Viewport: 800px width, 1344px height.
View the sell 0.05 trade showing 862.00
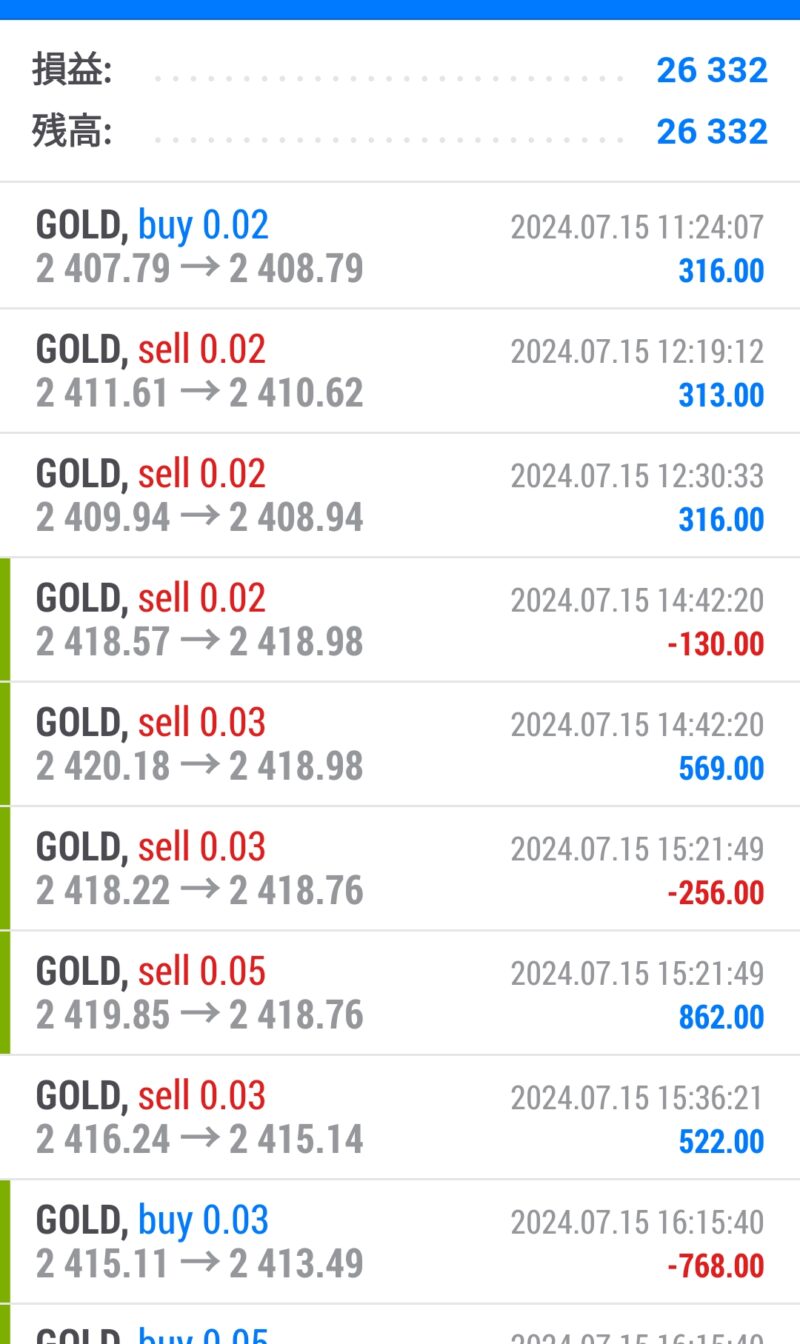[400, 993]
